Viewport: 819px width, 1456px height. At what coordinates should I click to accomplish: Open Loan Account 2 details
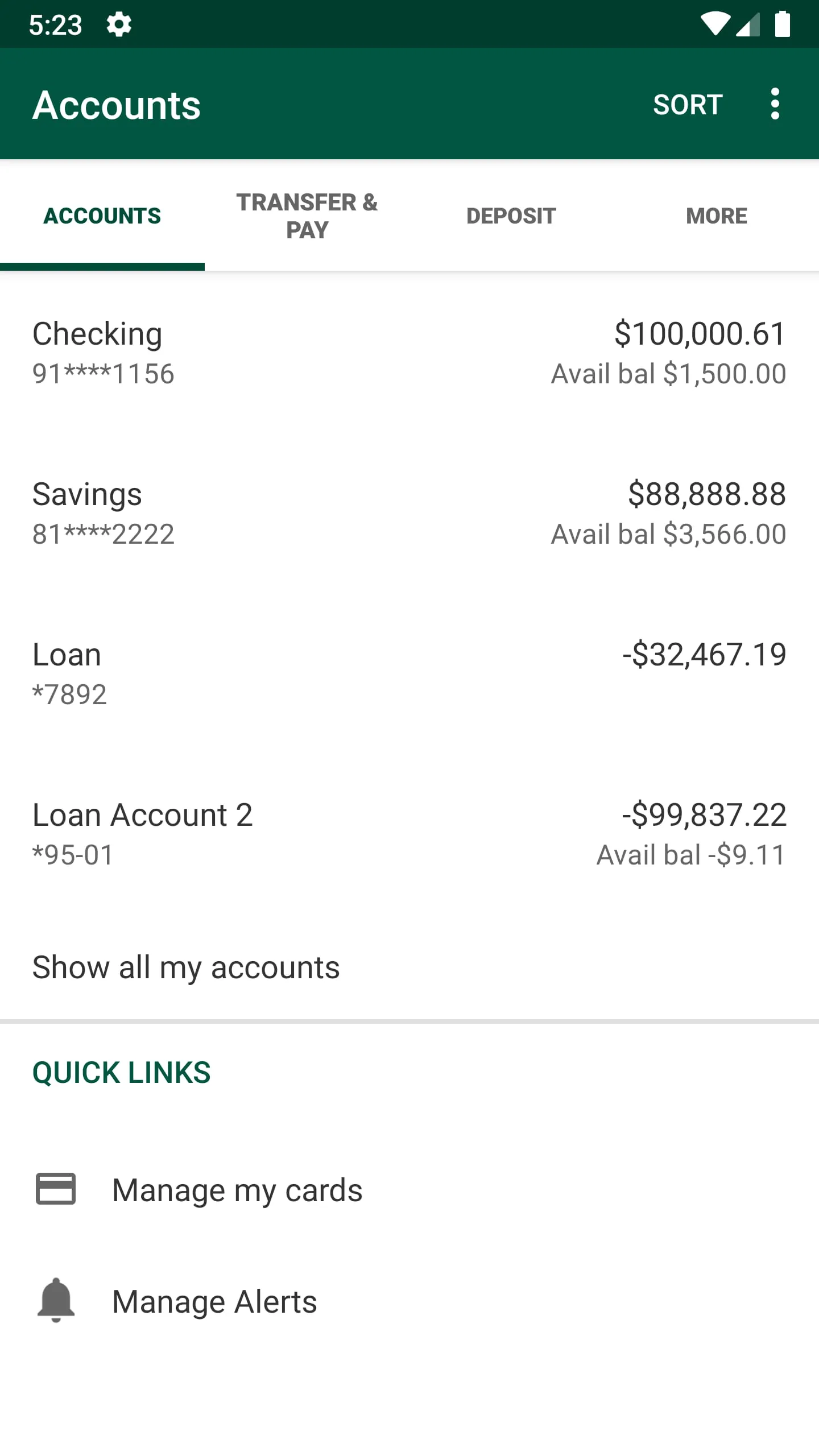click(x=409, y=832)
